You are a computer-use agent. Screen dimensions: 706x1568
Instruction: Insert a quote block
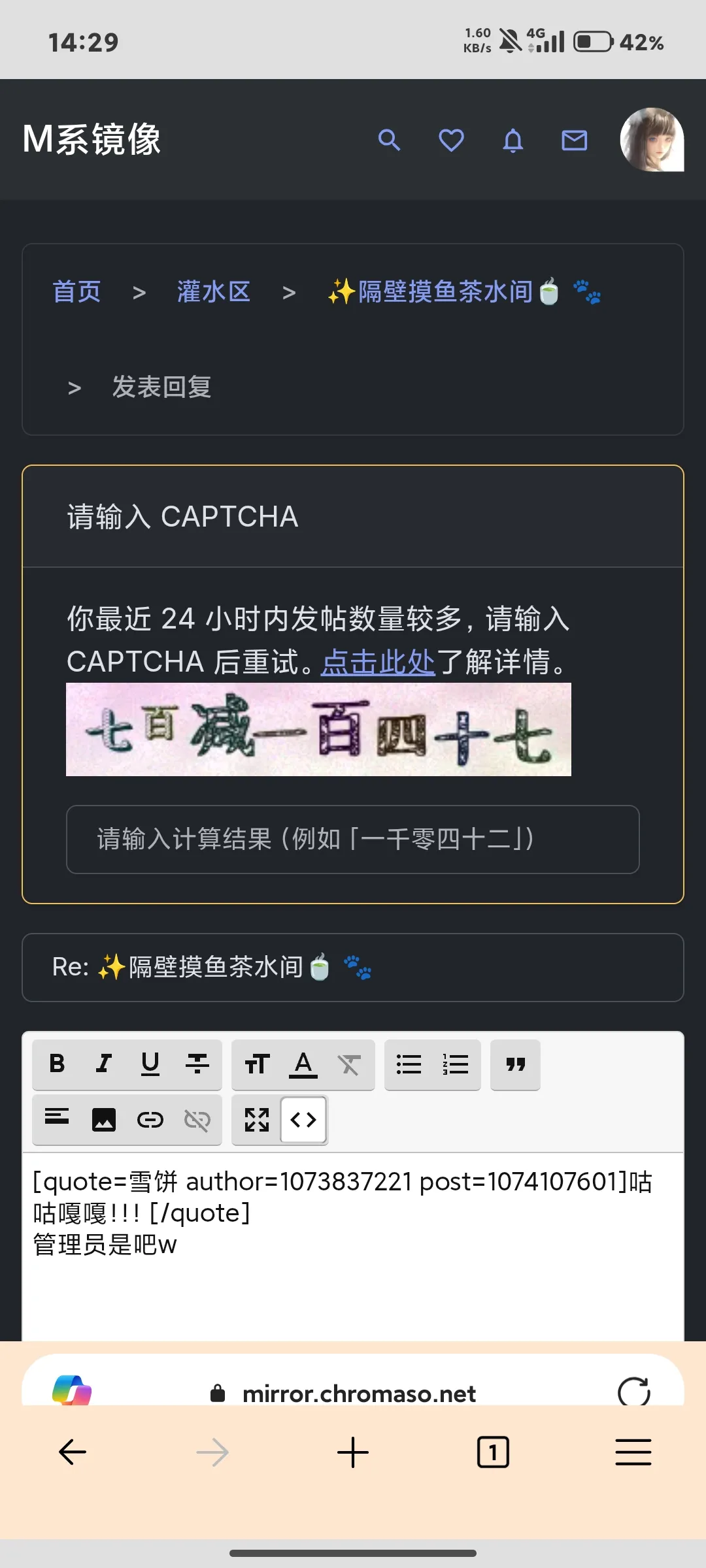pyautogui.click(x=515, y=1064)
